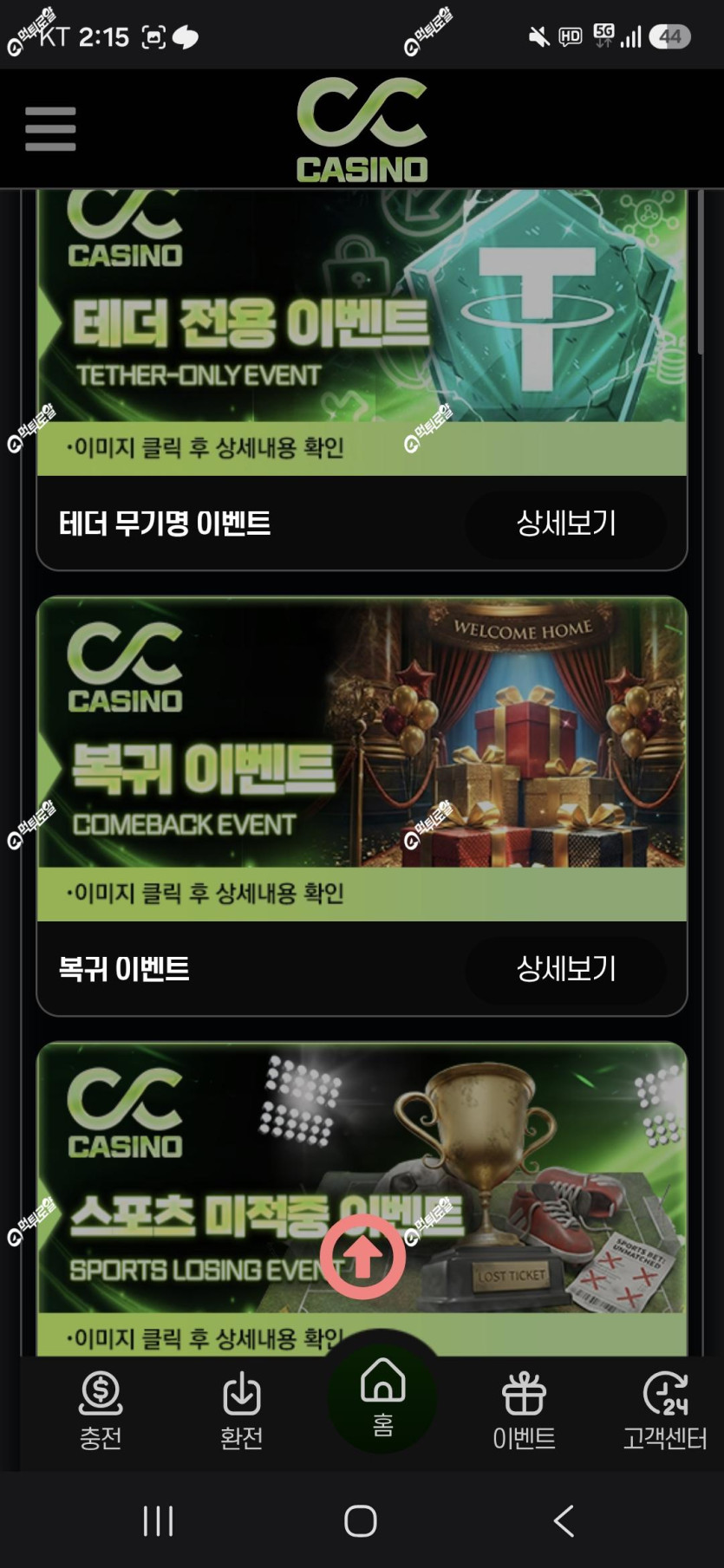The height and width of the screenshot is (1568, 724).
Task: Open the Comeback event banner
Action: pos(362,759)
